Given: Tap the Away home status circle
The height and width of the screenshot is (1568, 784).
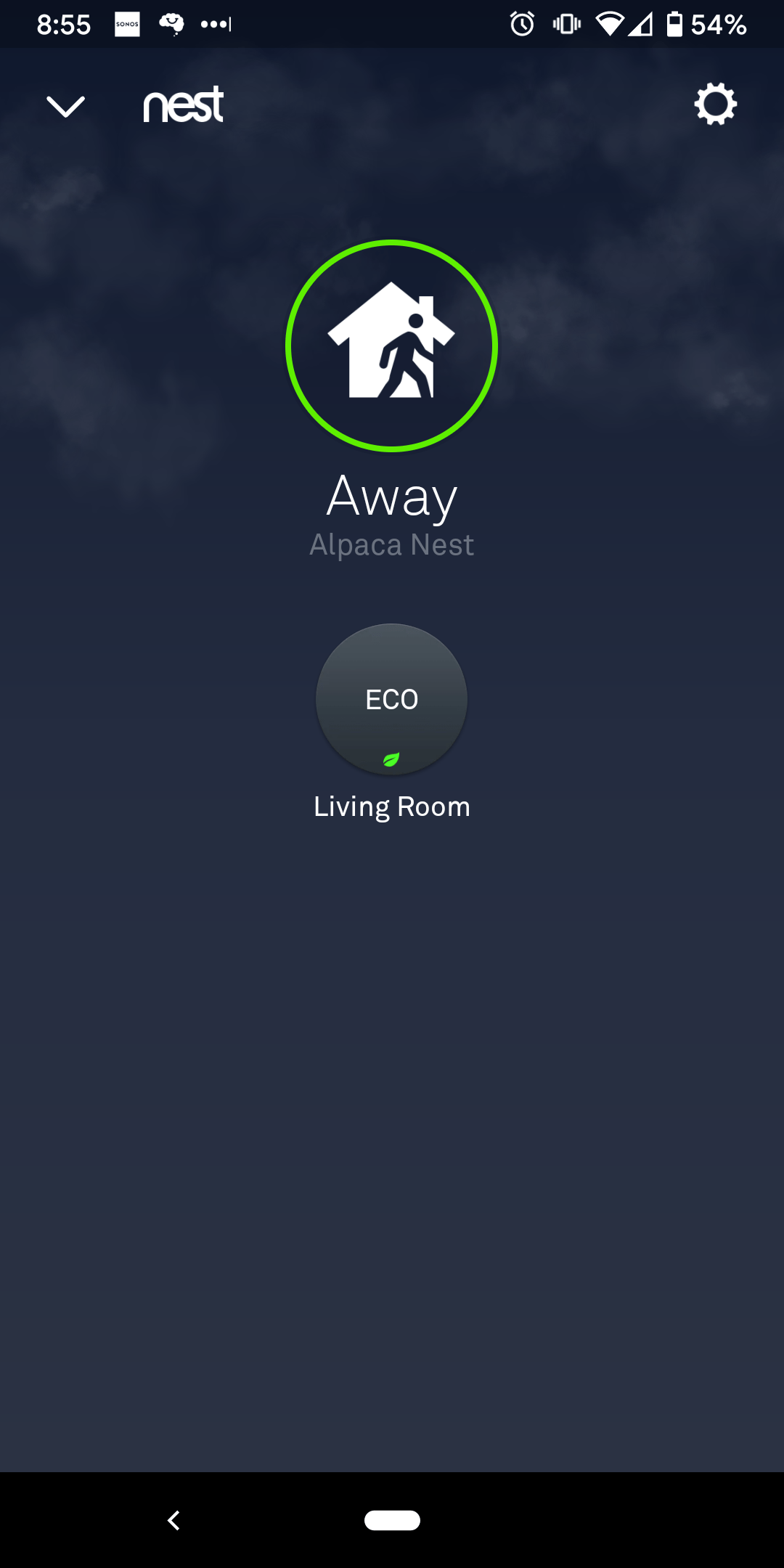Looking at the screenshot, I should (x=391, y=346).
